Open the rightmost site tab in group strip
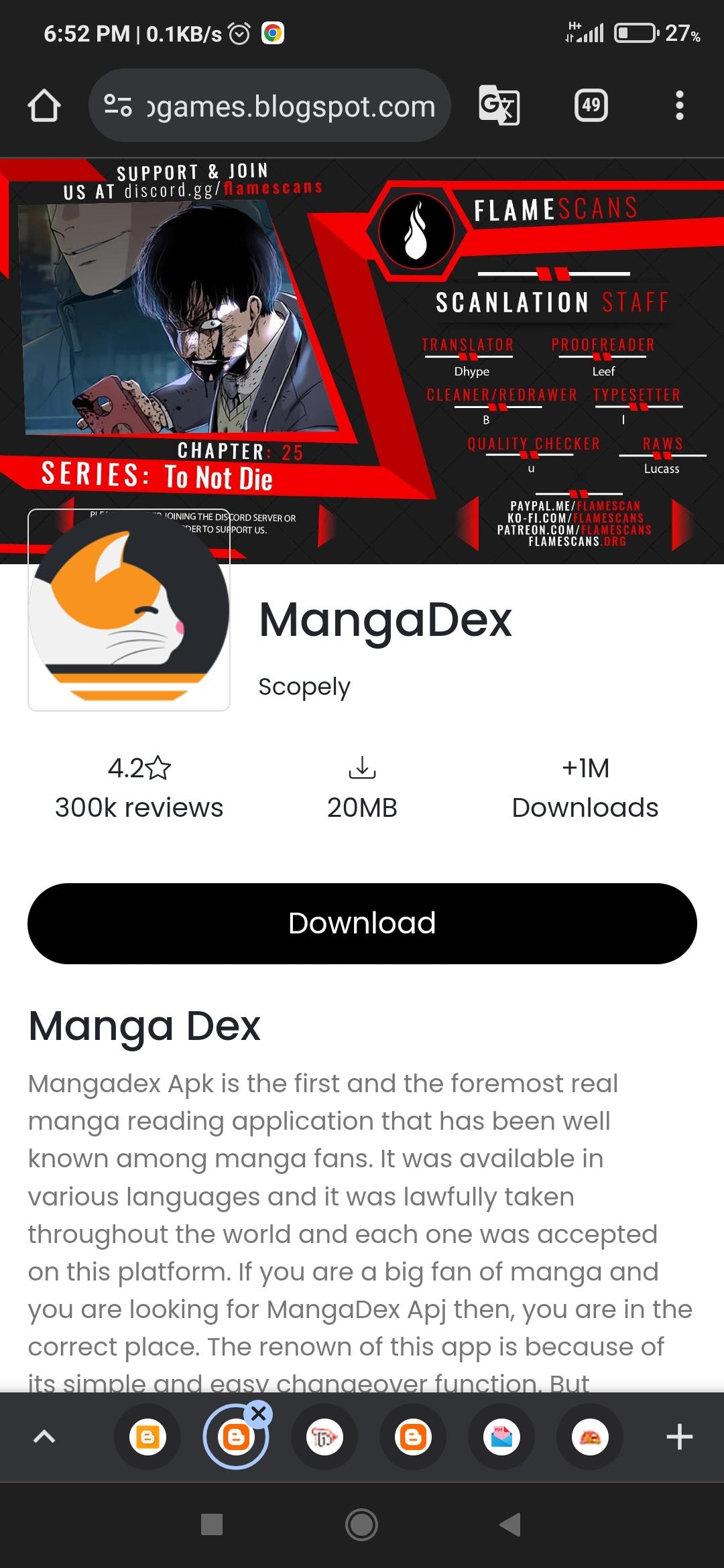Screen dimensions: 724x1568 tap(589, 1437)
